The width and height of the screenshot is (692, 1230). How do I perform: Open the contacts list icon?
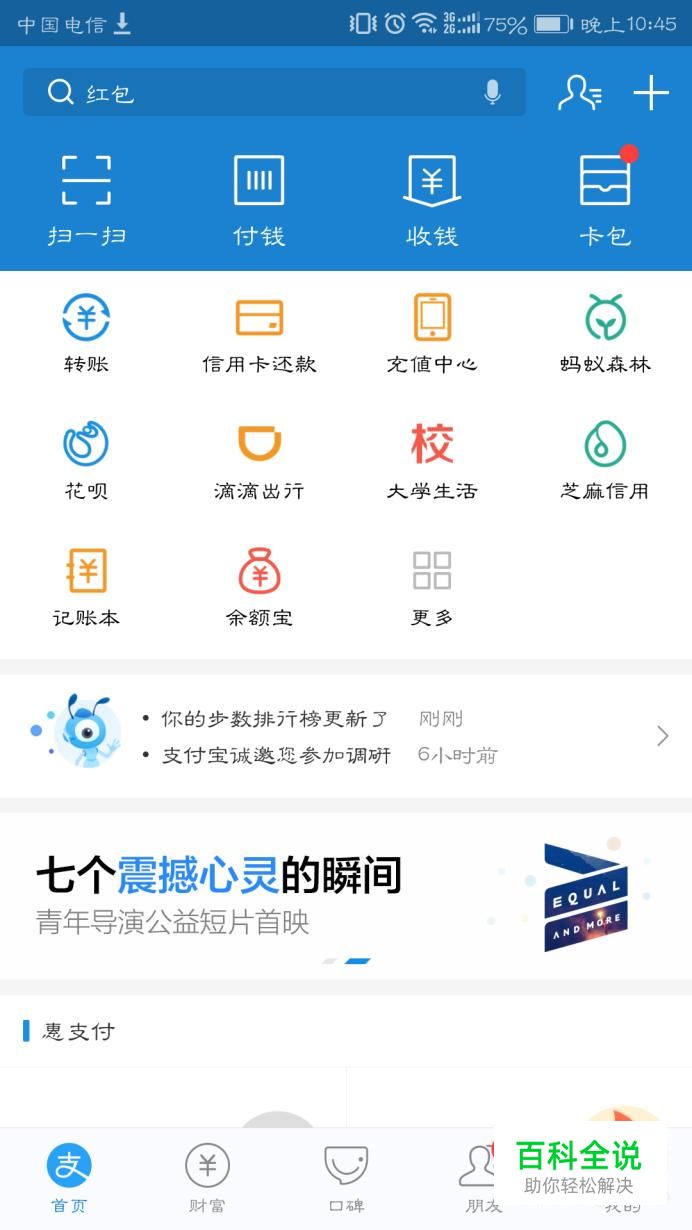coord(580,93)
